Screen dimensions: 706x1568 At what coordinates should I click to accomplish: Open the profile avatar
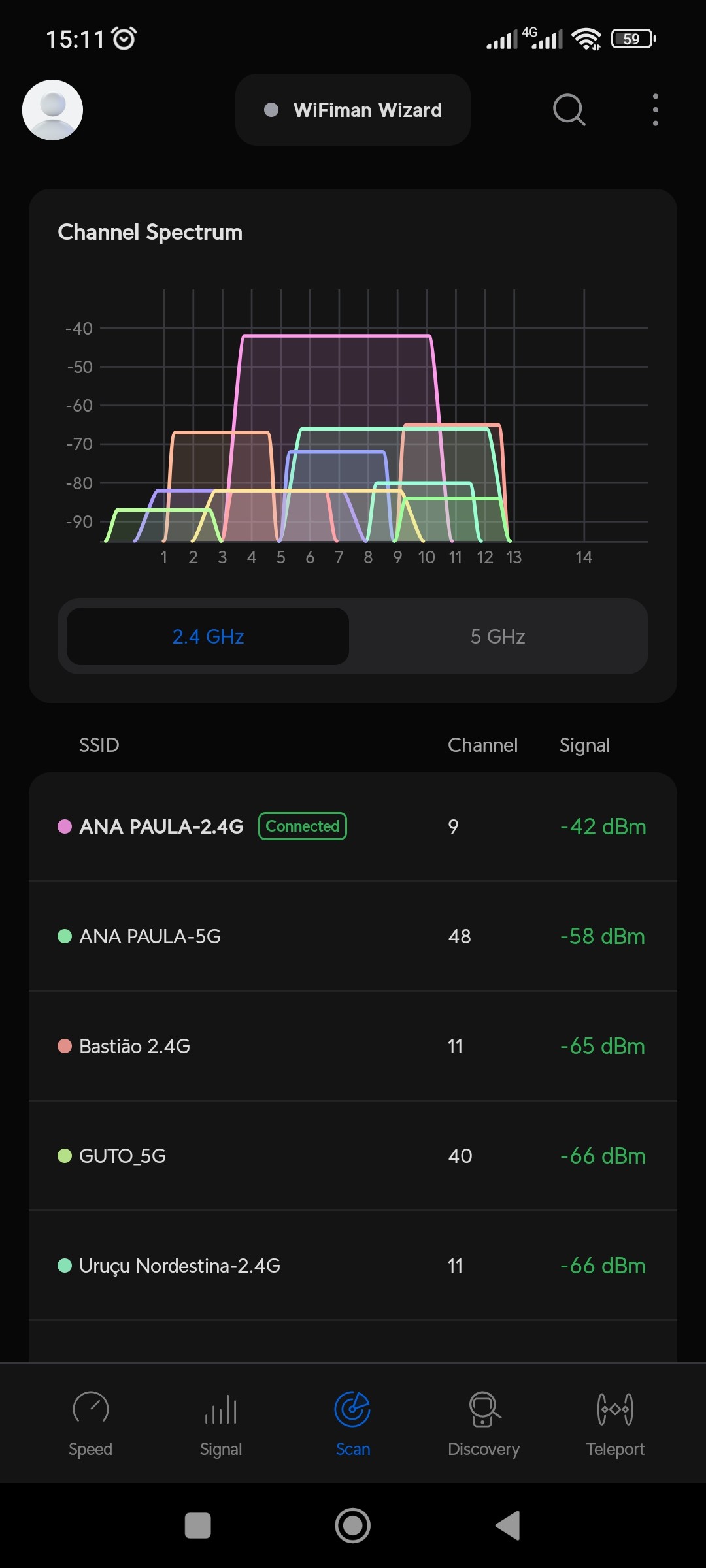52,110
